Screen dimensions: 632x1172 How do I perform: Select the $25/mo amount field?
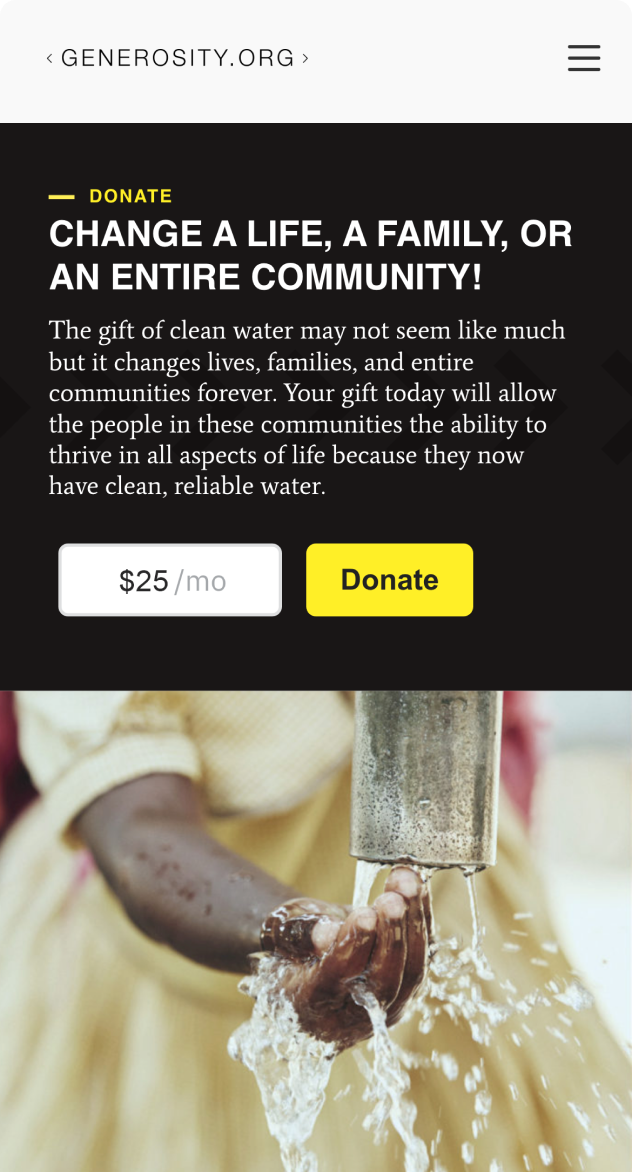coord(170,580)
